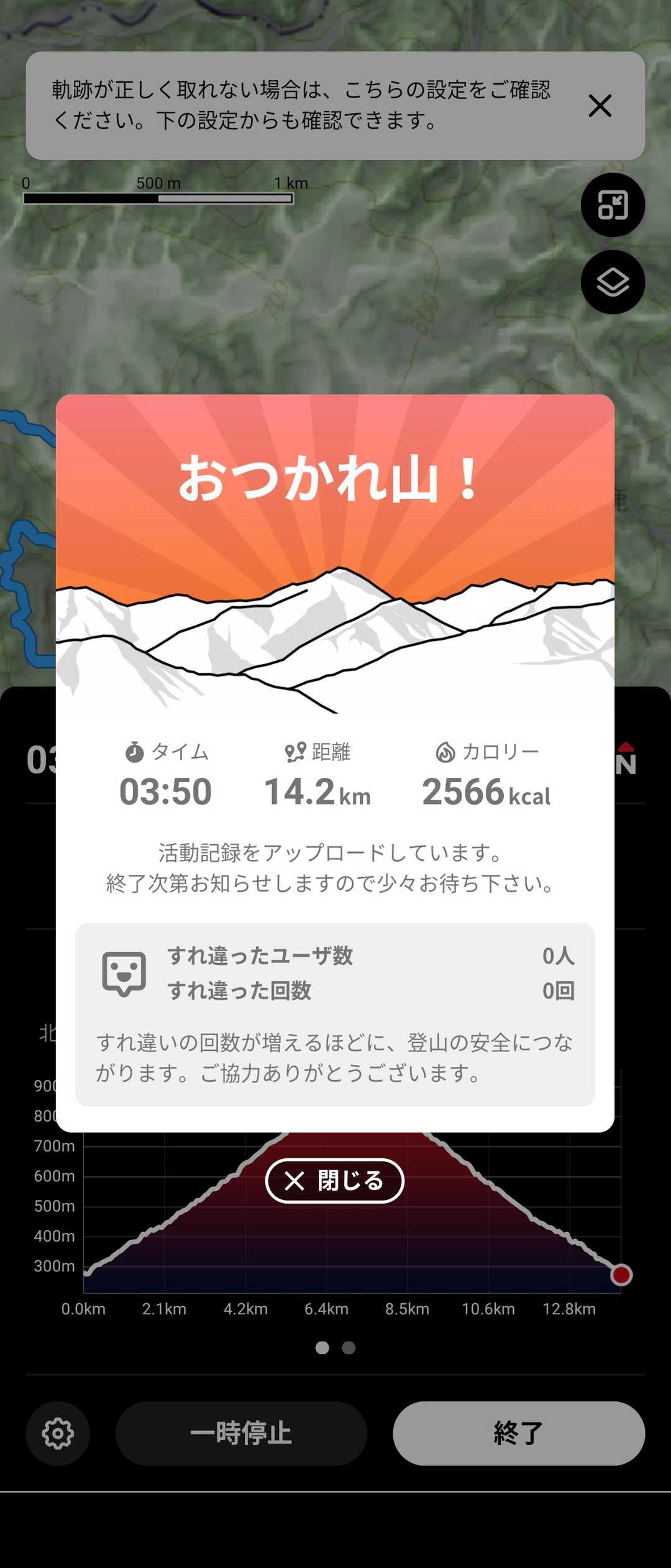Tap the 終了 finish button
Image resolution: width=671 pixels, height=1568 pixels.
(x=519, y=1433)
